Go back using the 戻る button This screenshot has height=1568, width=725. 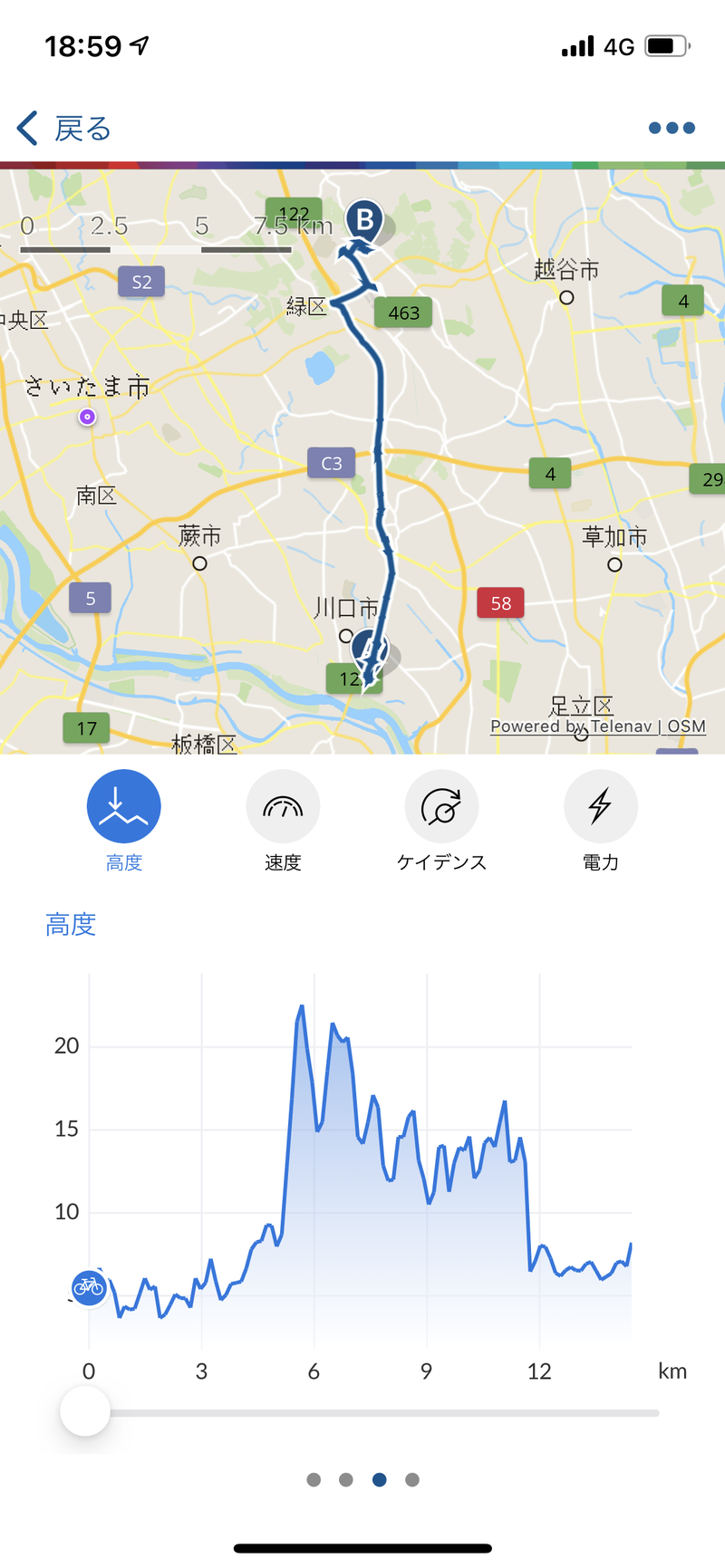click(63, 129)
